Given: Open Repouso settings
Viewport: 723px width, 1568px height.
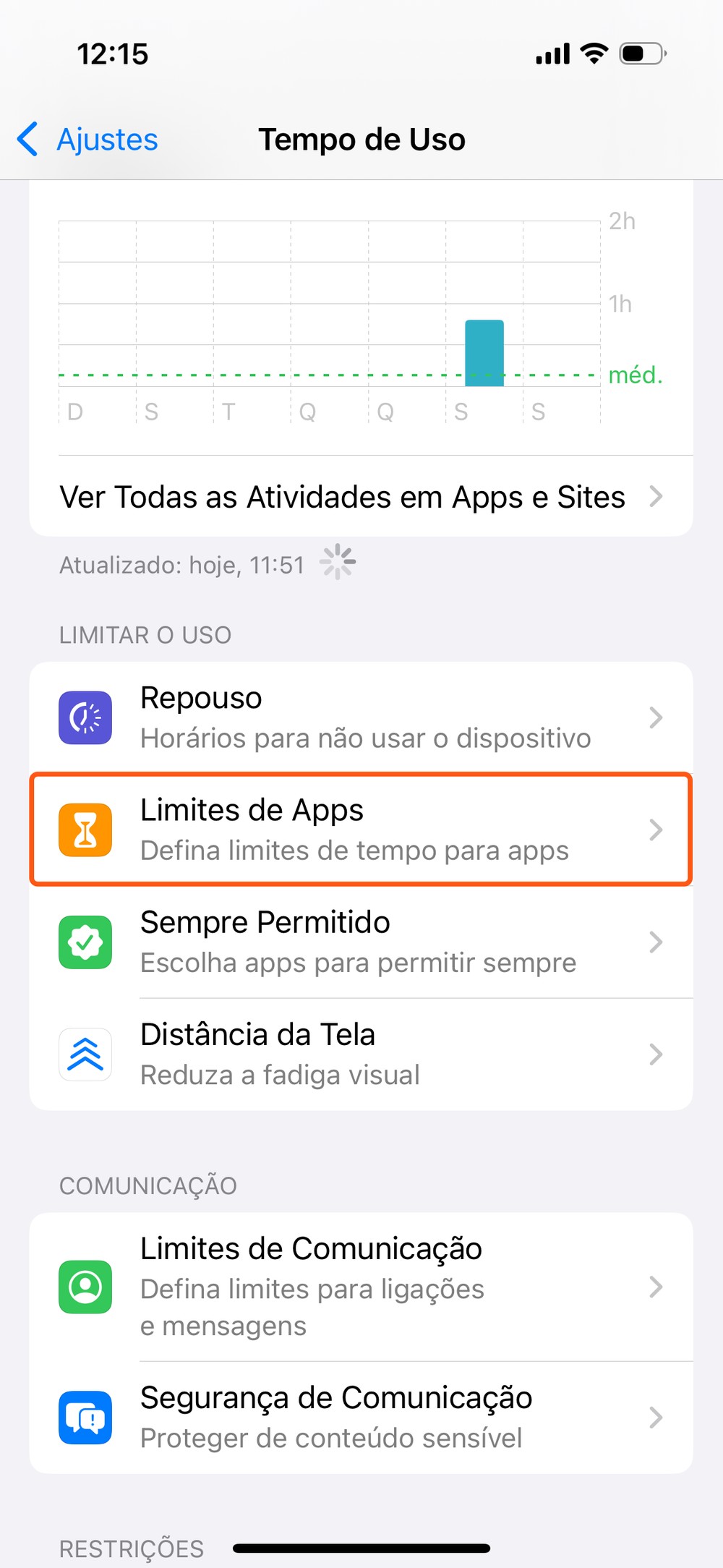Looking at the screenshot, I should coord(360,717).
